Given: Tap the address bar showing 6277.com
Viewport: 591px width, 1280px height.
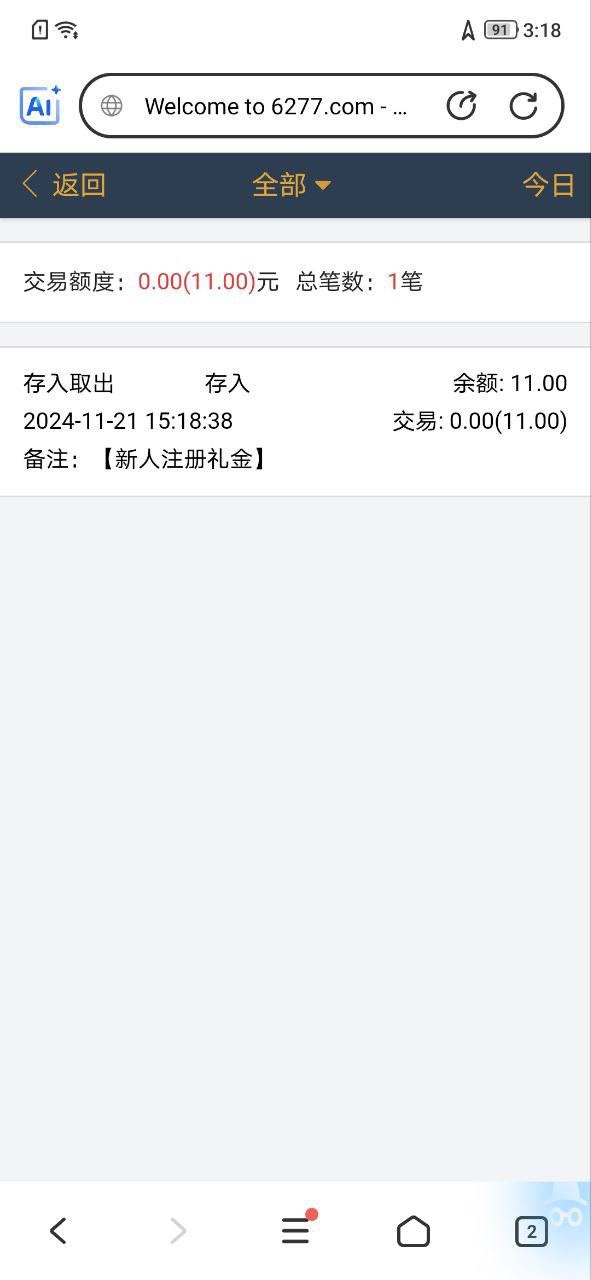Looking at the screenshot, I should 275,107.
